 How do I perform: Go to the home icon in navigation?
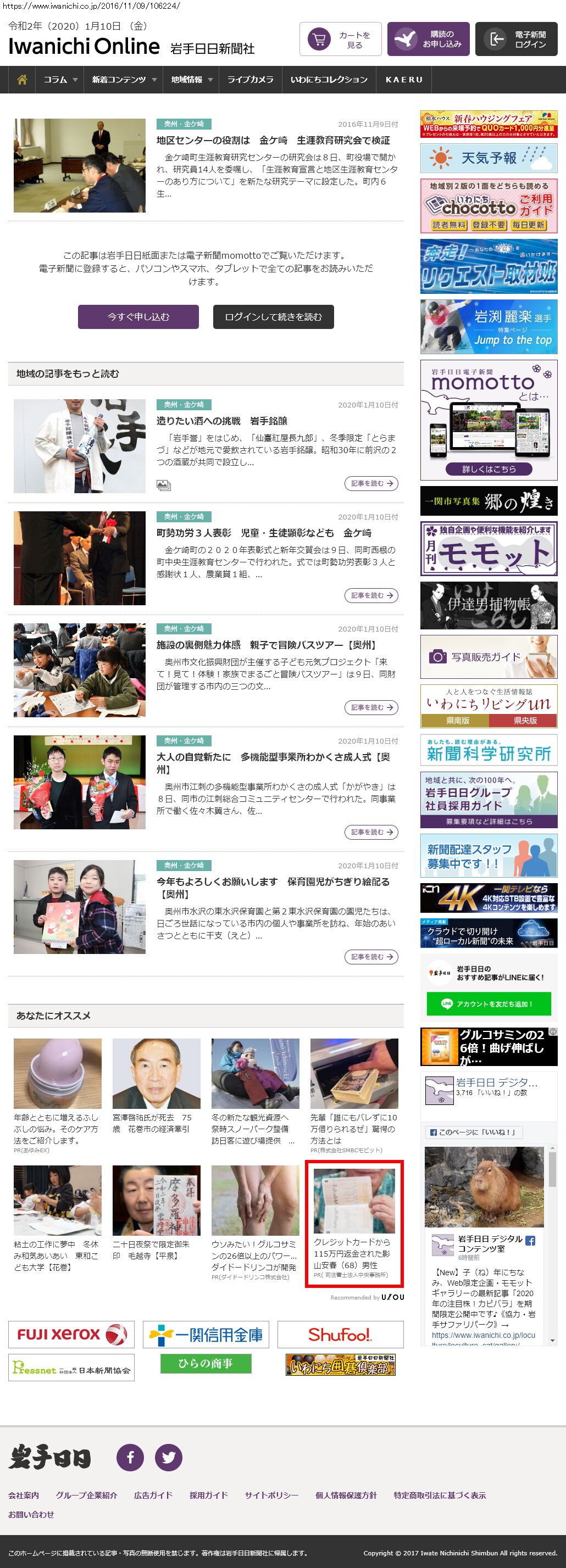pyautogui.click(x=22, y=80)
